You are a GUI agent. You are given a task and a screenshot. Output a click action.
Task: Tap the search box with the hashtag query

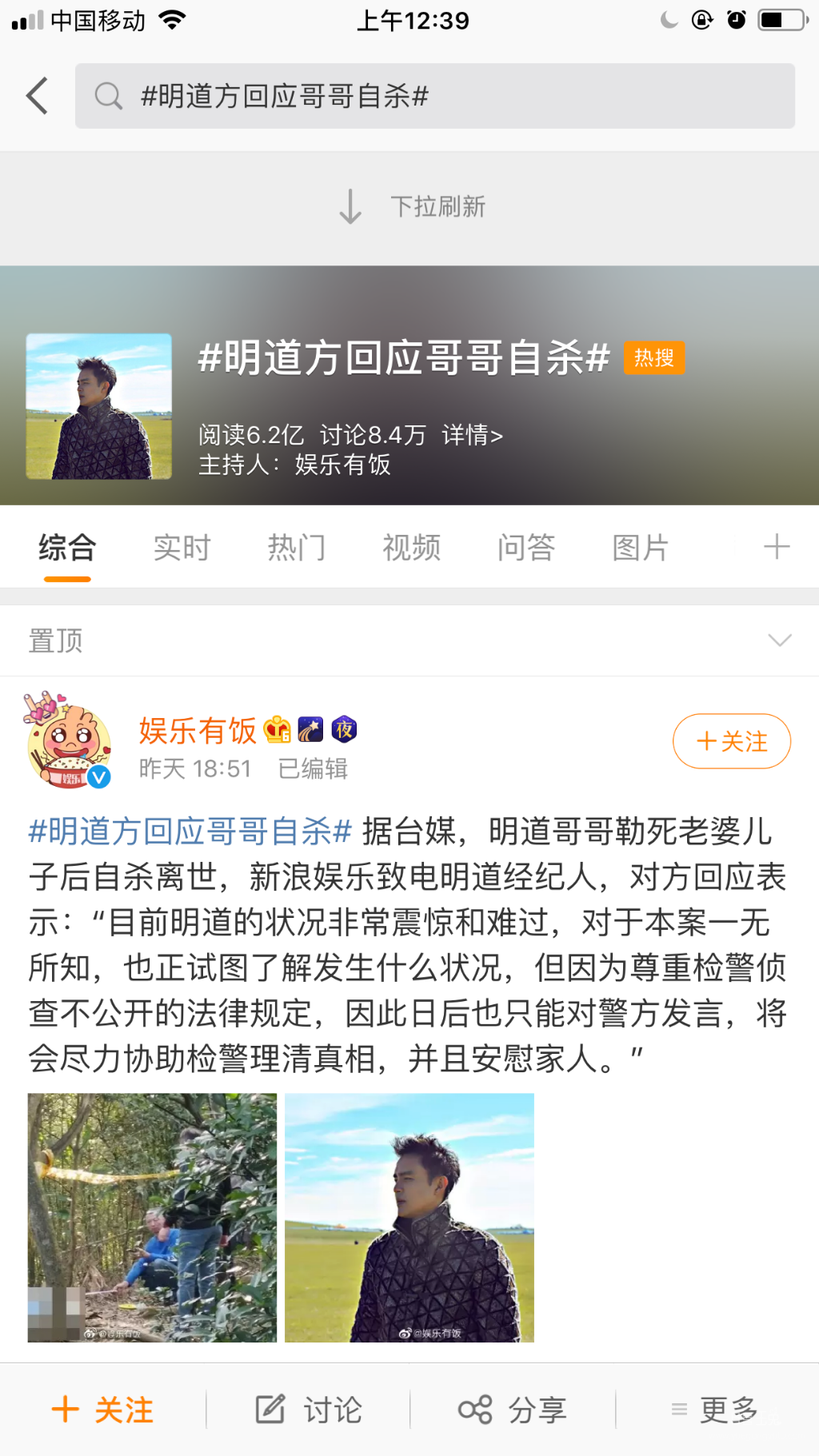click(435, 96)
